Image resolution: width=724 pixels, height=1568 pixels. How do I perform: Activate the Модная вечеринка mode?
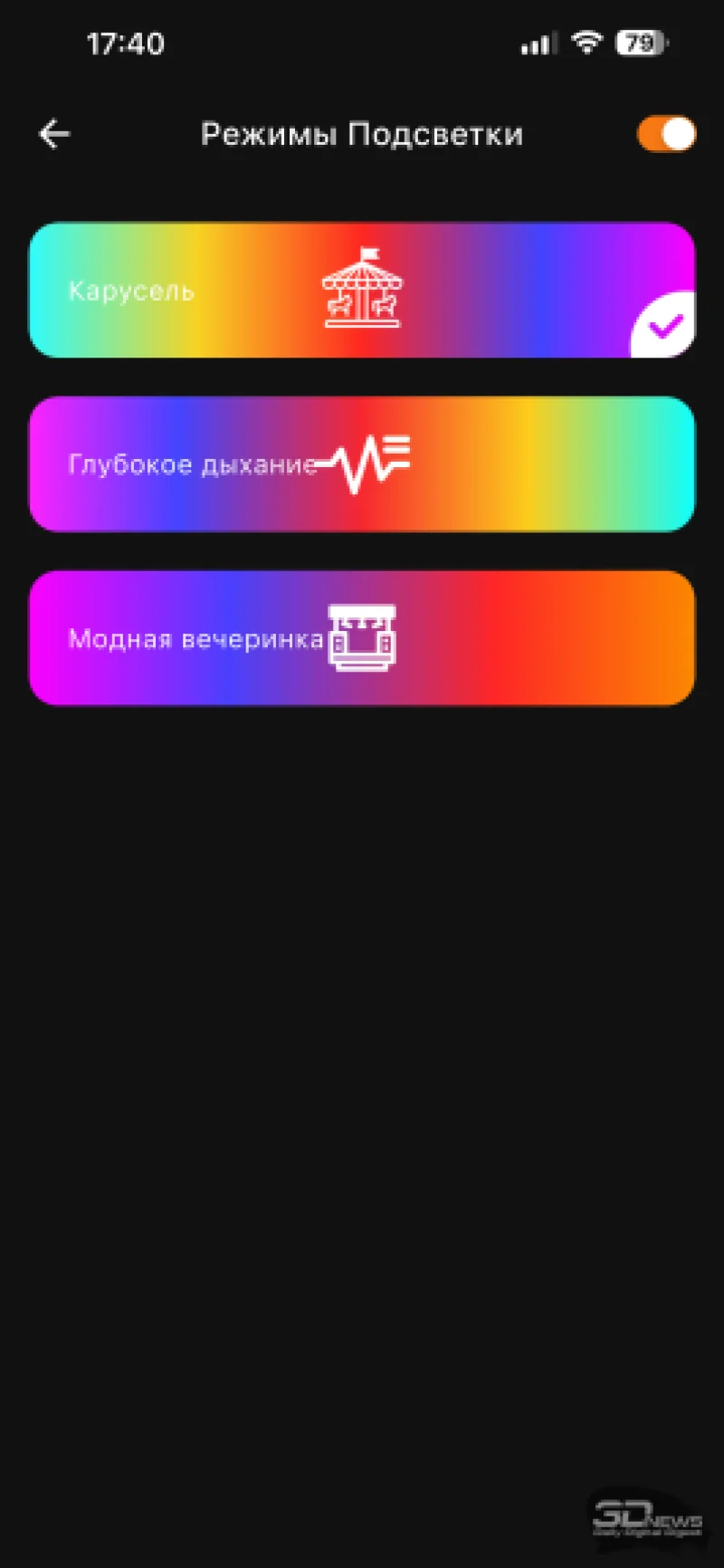[x=362, y=636]
